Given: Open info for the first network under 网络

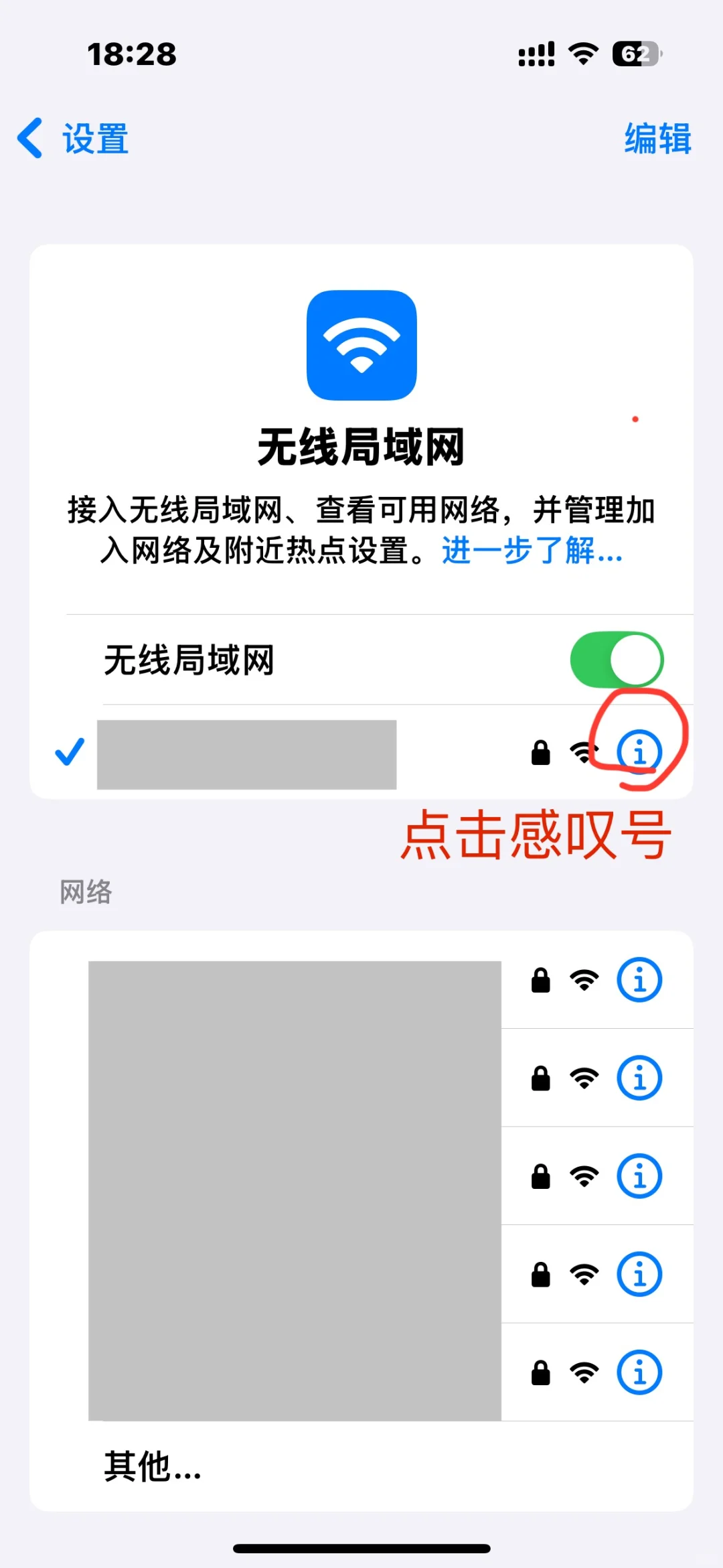Looking at the screenshot, I should click(639, 979).
